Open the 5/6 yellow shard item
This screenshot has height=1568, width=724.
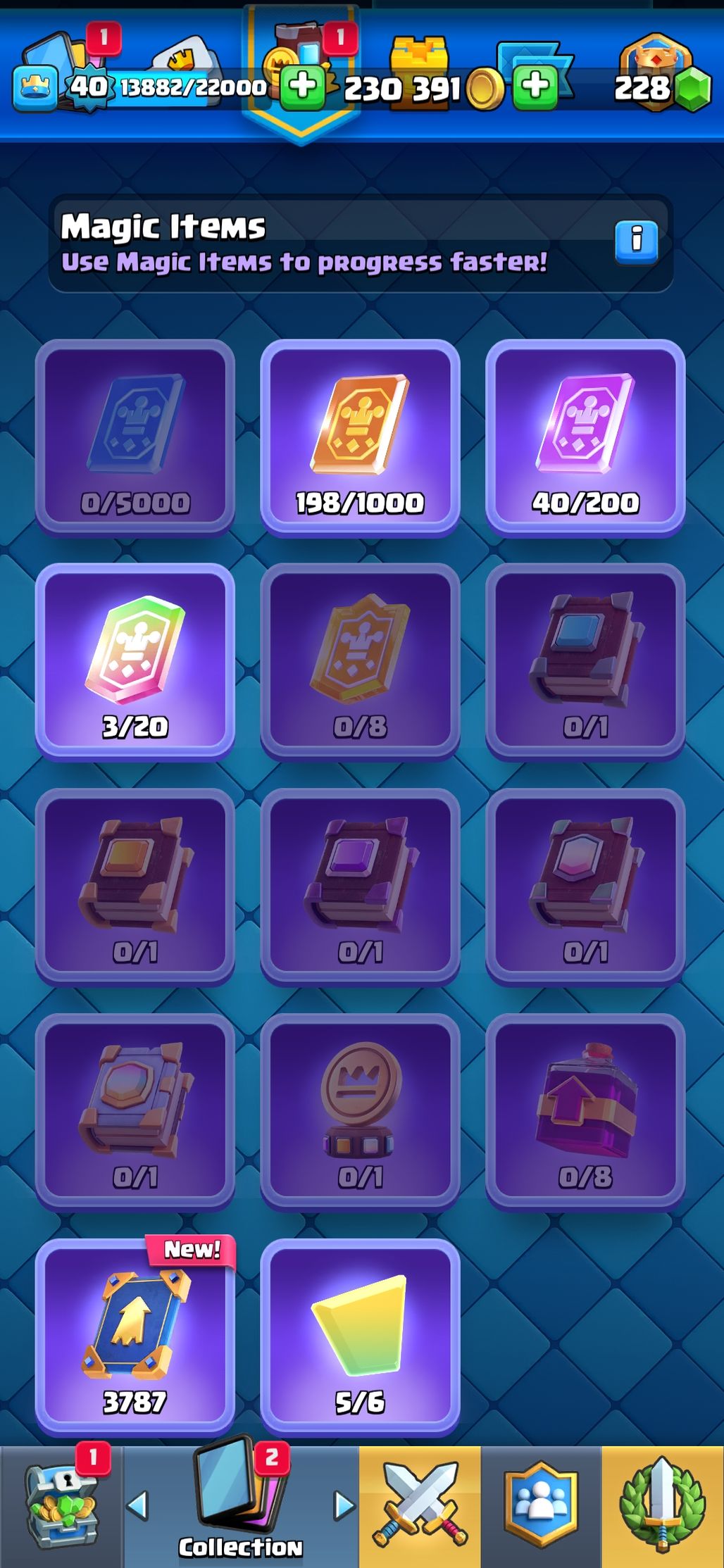point(360,1336)
